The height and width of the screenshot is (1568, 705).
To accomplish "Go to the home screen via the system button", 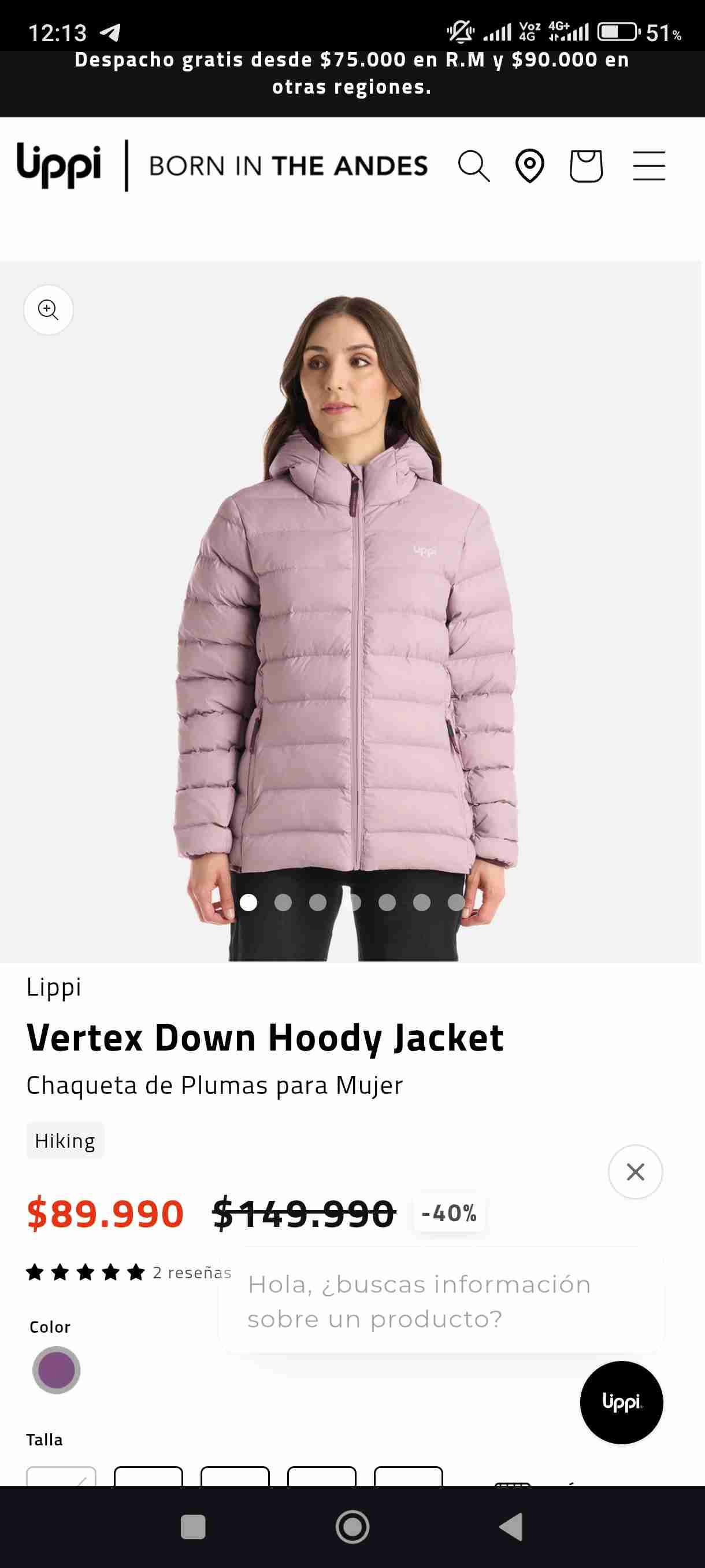I will [x=352, y=1526].
